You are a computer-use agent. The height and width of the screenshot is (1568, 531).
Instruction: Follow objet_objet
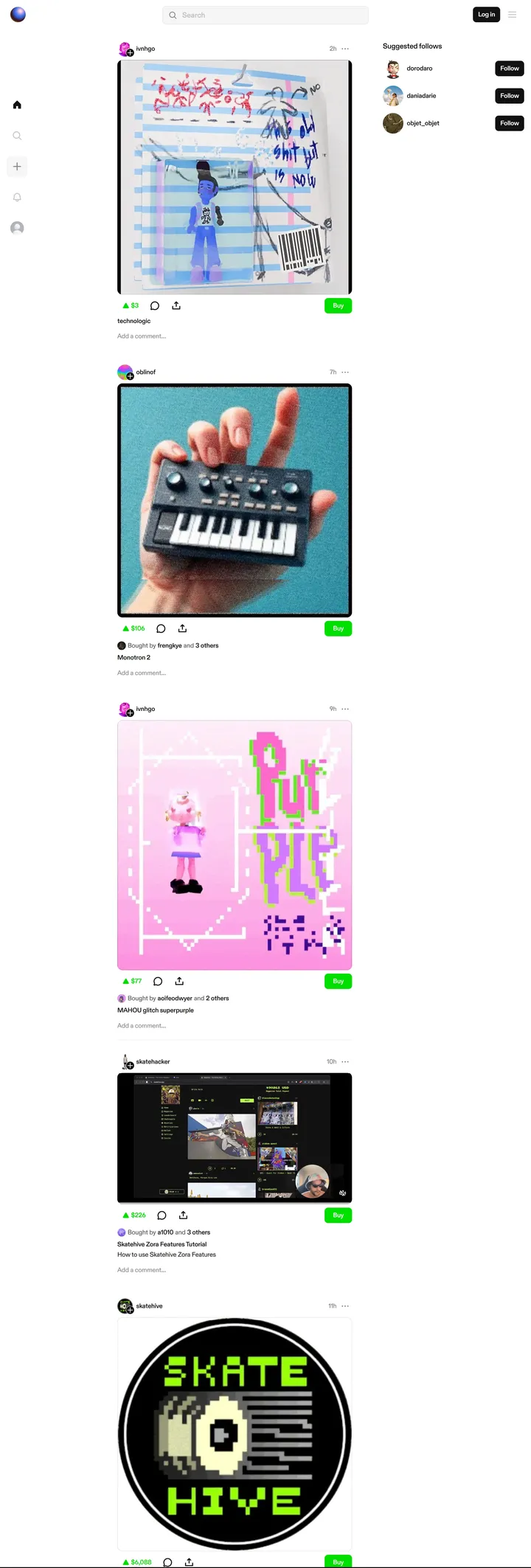[x=509, y=123]
